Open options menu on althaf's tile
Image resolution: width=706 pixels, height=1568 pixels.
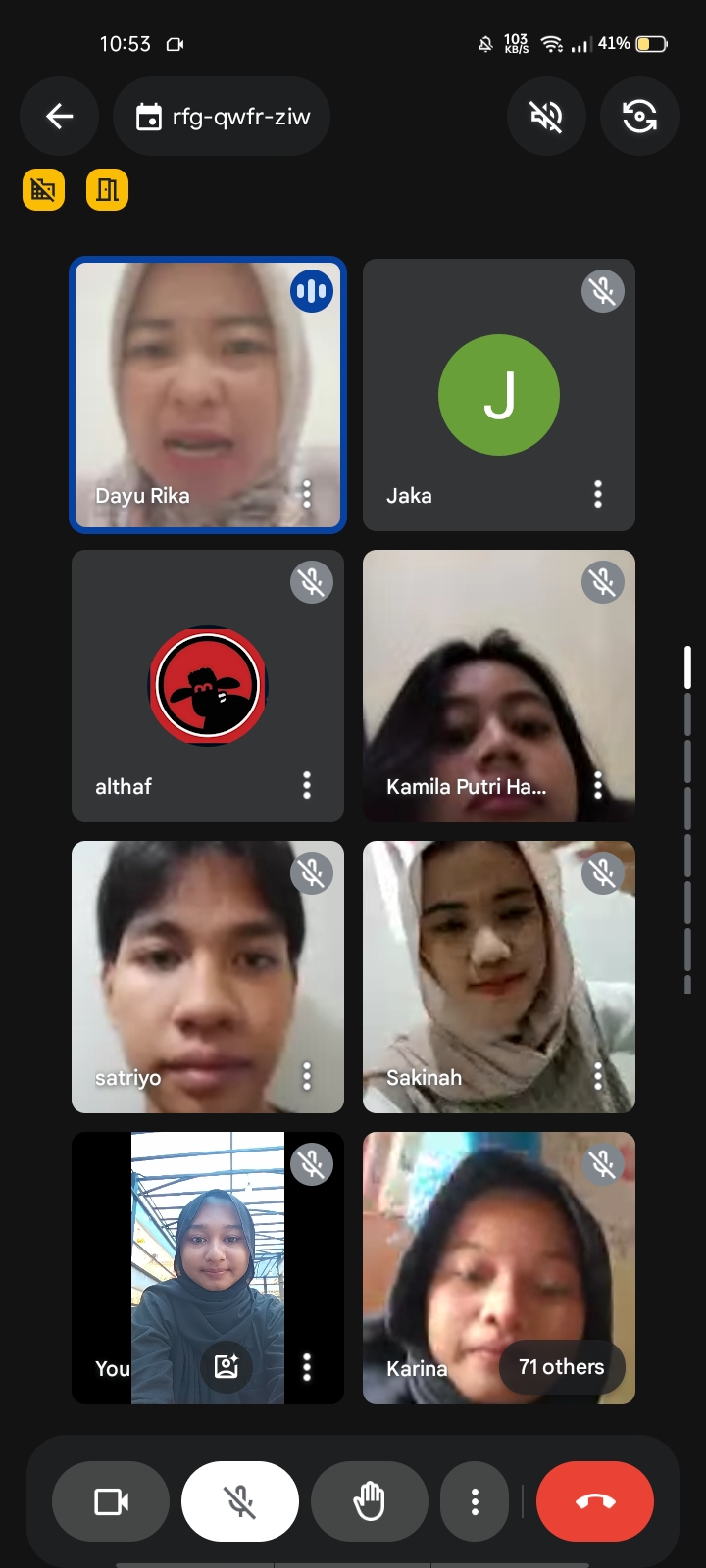tap(307, 785)
